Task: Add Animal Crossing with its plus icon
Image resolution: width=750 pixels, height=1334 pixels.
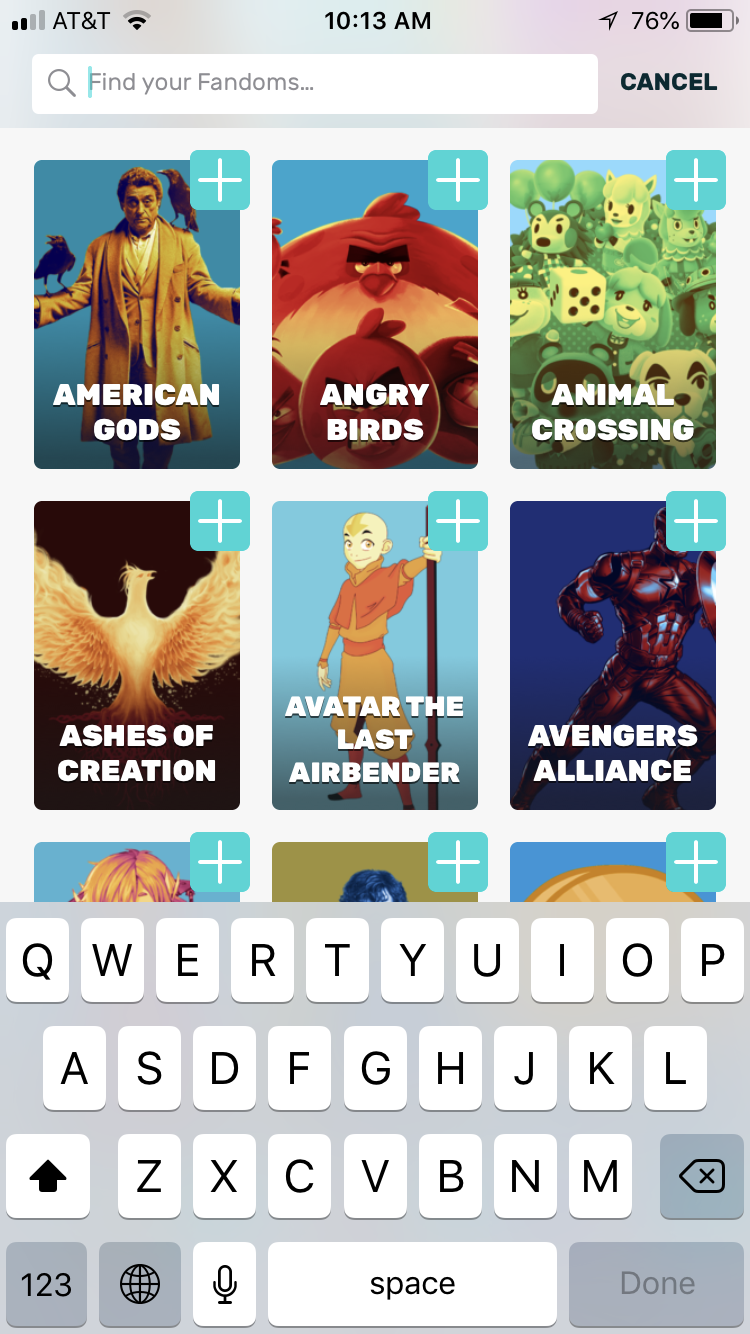Action: [696, 180]
